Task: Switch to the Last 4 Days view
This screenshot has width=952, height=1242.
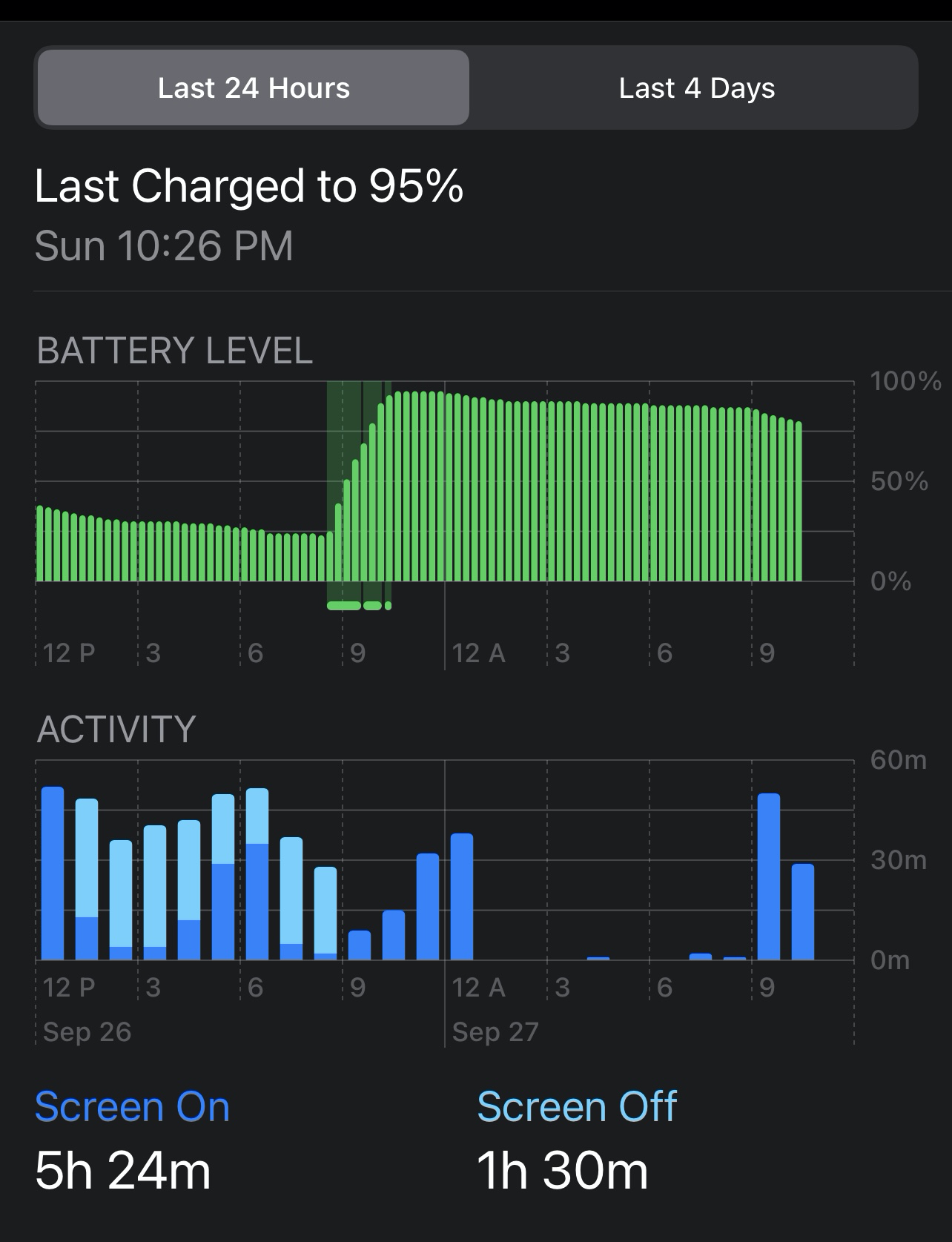Action: click(x=696, y=87)
